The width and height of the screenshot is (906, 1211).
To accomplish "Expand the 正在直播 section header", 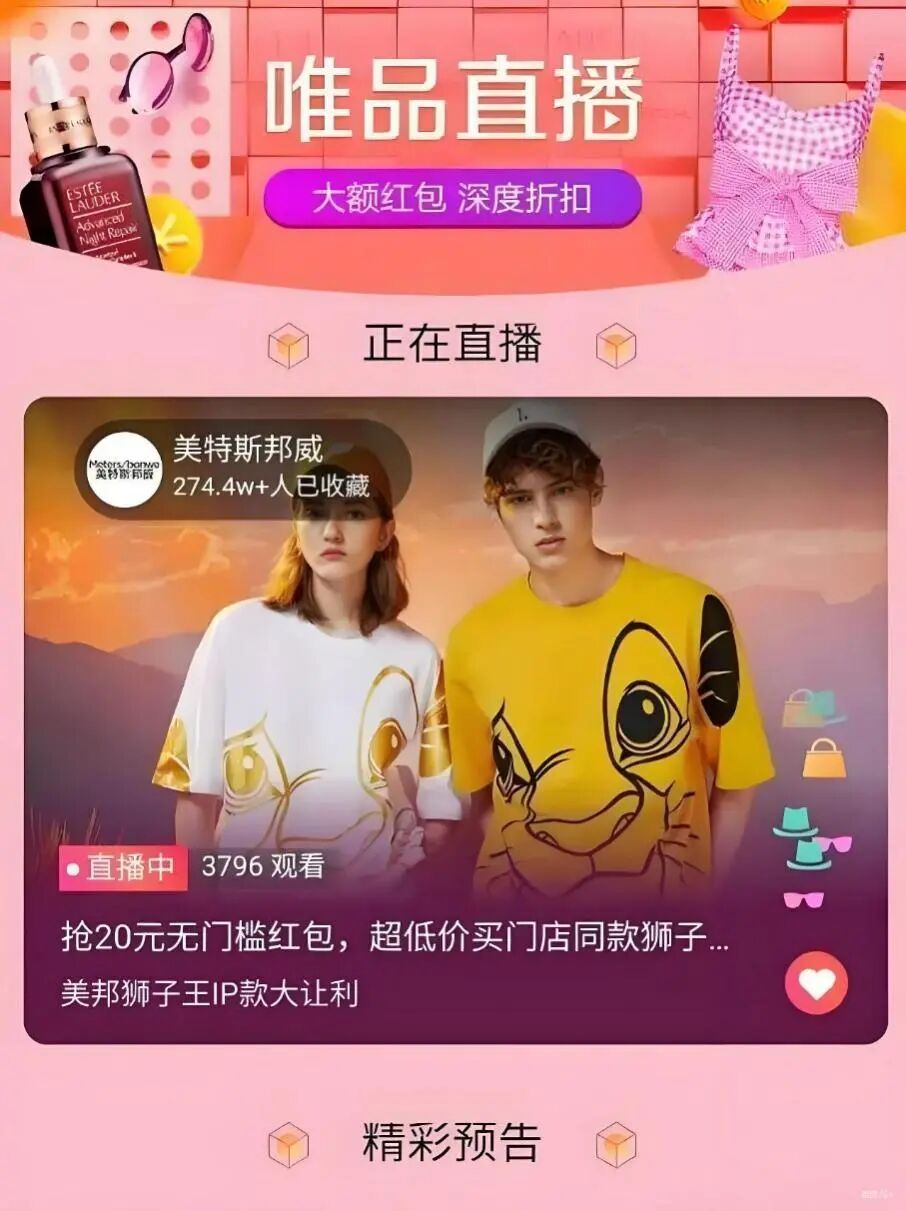I will point(452,345).
